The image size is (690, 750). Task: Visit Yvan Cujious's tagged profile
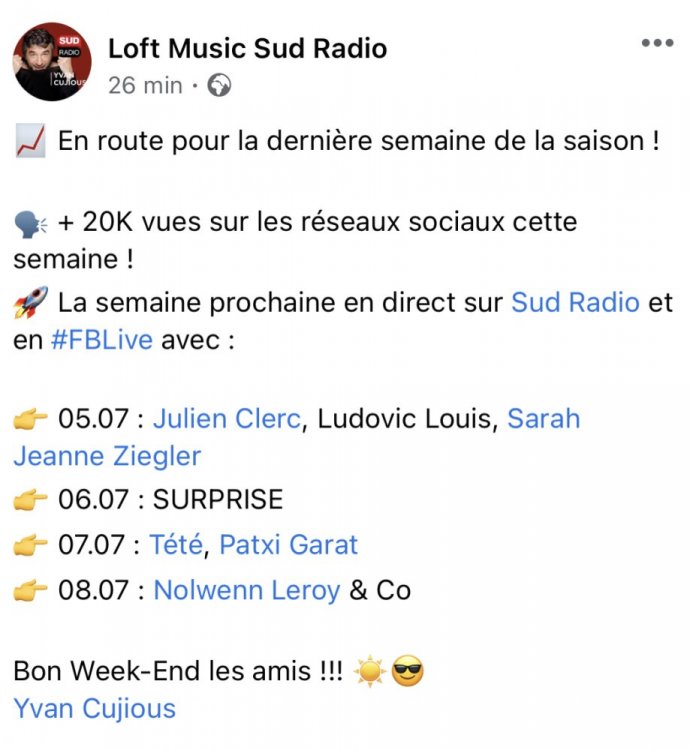click(x=95, y=709)
